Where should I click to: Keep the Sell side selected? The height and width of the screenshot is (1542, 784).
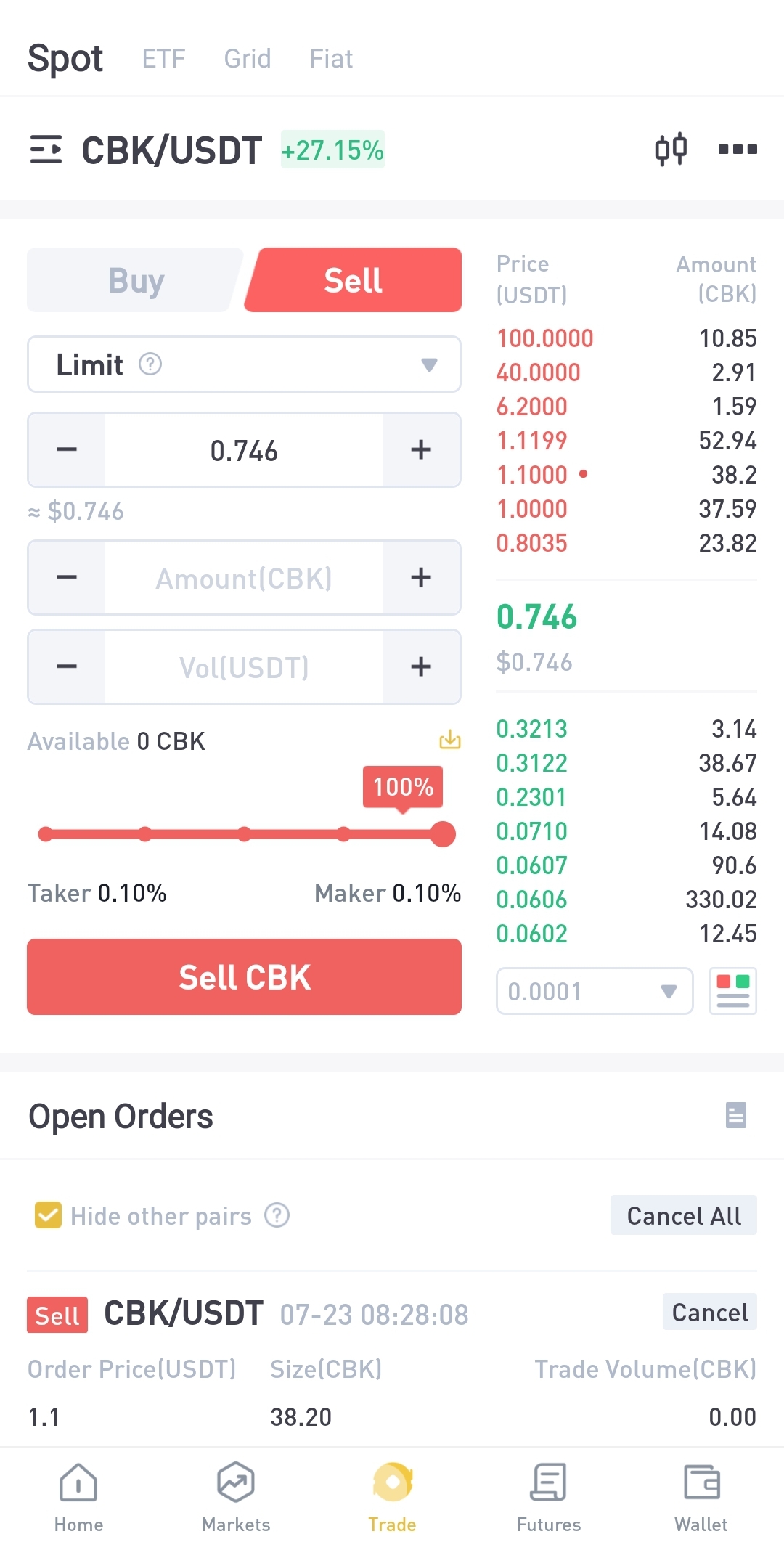354,280
